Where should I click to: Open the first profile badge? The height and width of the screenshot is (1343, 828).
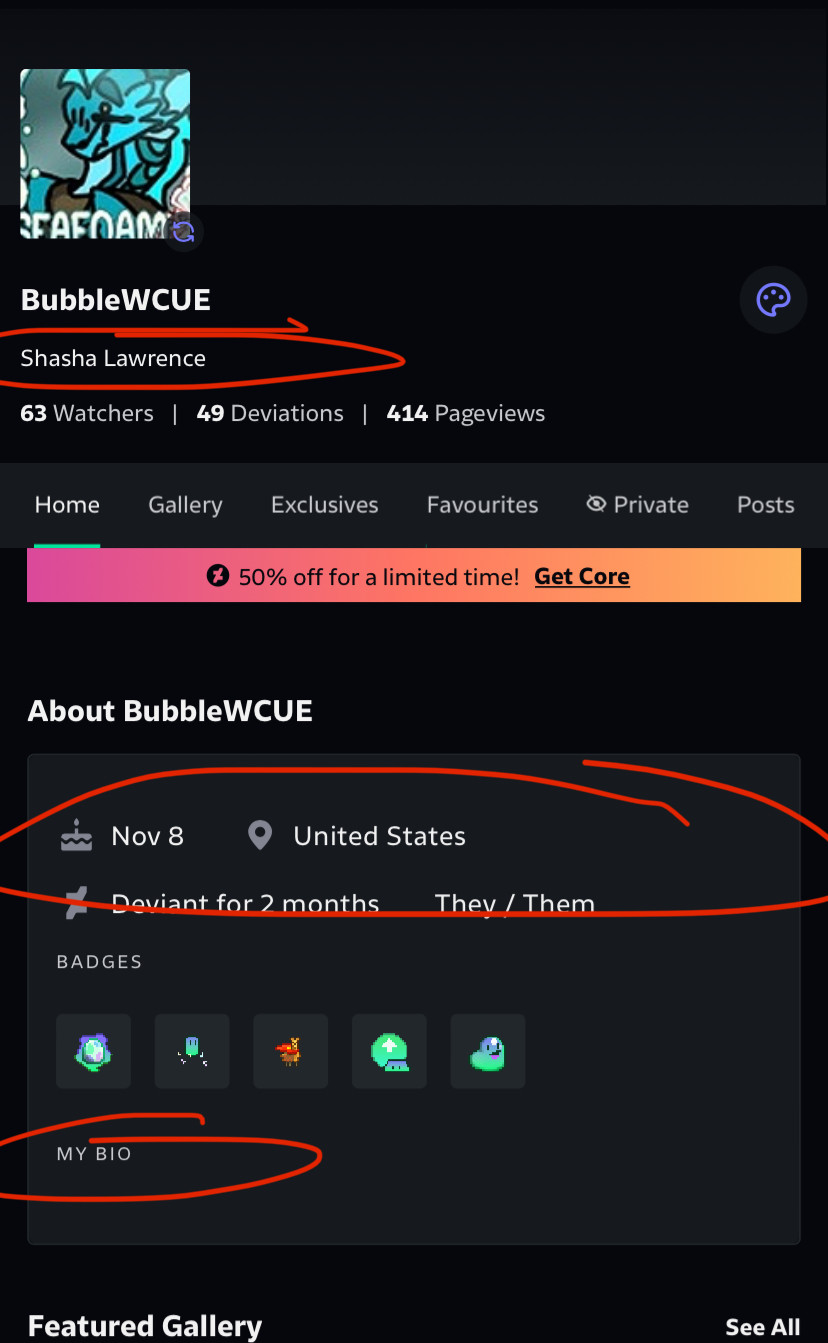[93, 1051]
